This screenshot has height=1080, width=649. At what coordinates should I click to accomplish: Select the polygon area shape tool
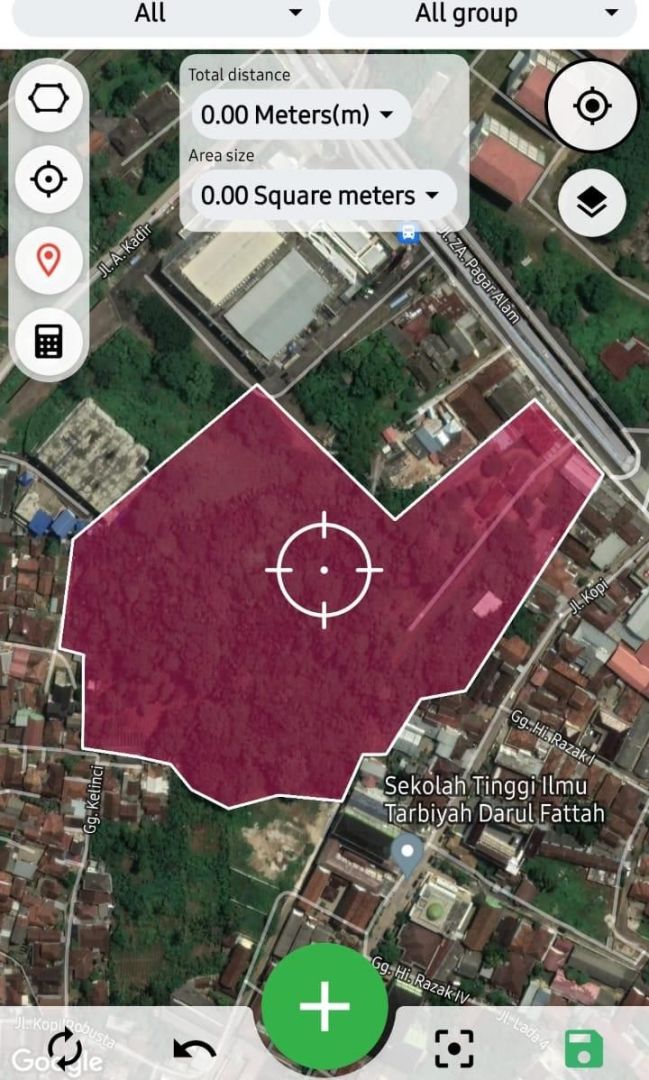(x=48, y=100)
